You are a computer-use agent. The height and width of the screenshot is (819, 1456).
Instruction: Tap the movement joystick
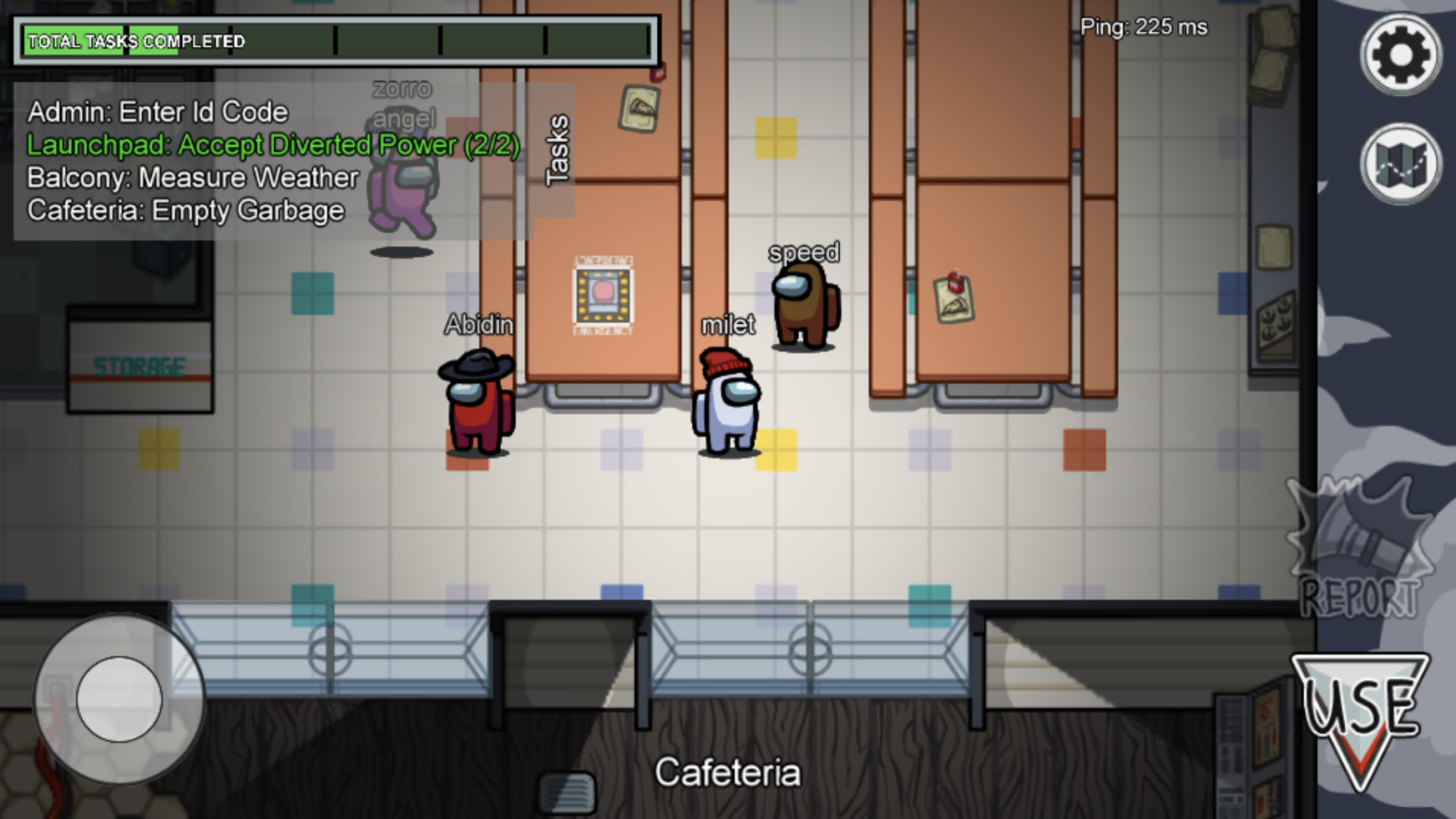119,698
